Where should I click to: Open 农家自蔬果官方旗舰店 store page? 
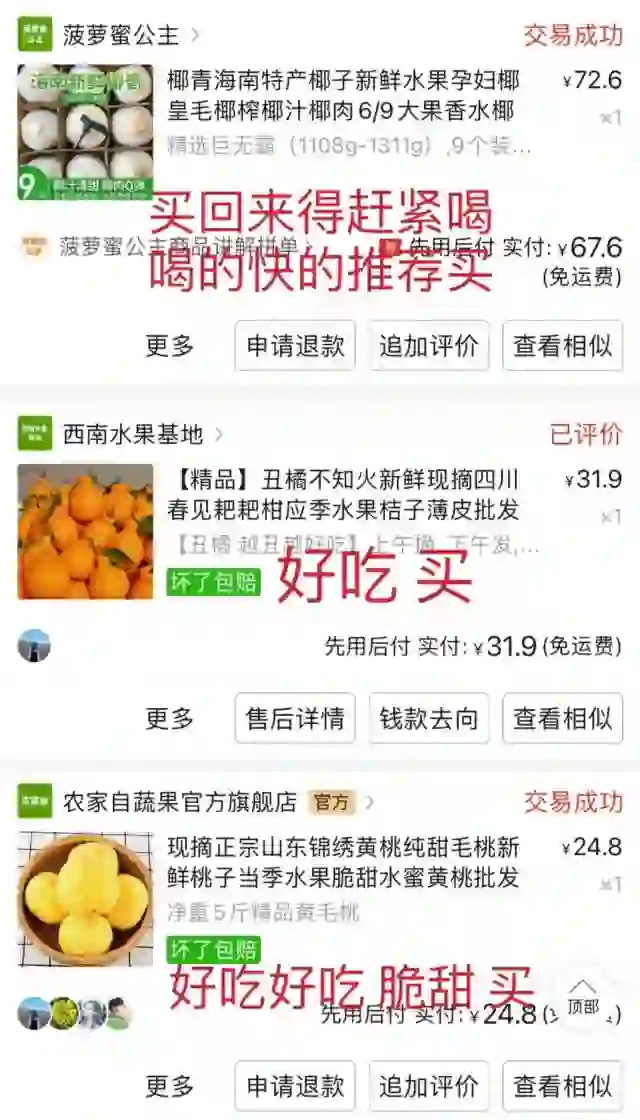point(179,802)
